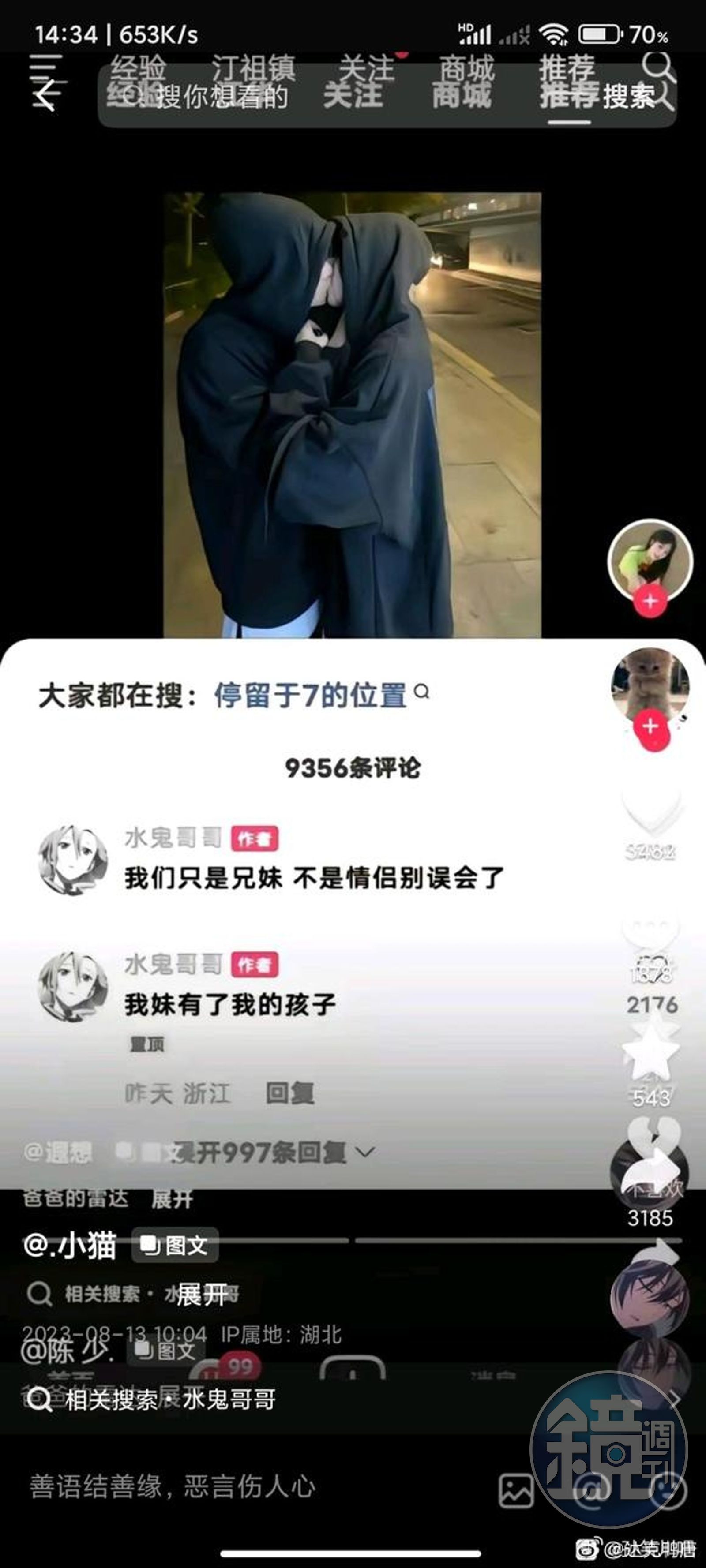This screenshot has width=706, height=1568.
Task: Open the post's photo
Action: point(352,415)
